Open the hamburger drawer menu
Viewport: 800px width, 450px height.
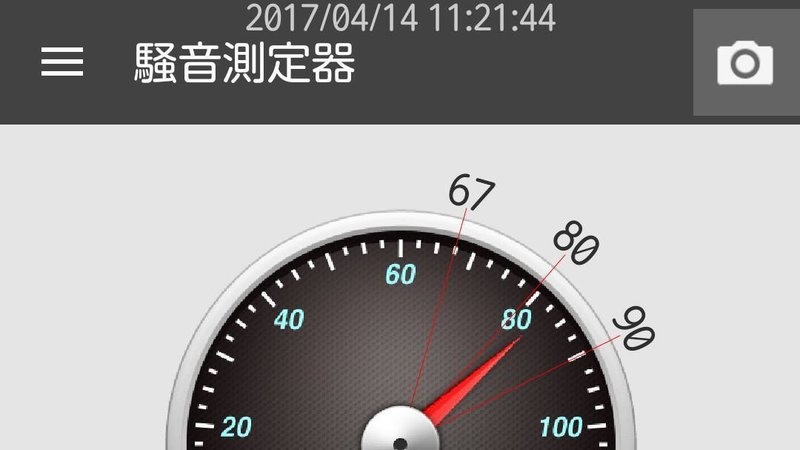(62, 62)
